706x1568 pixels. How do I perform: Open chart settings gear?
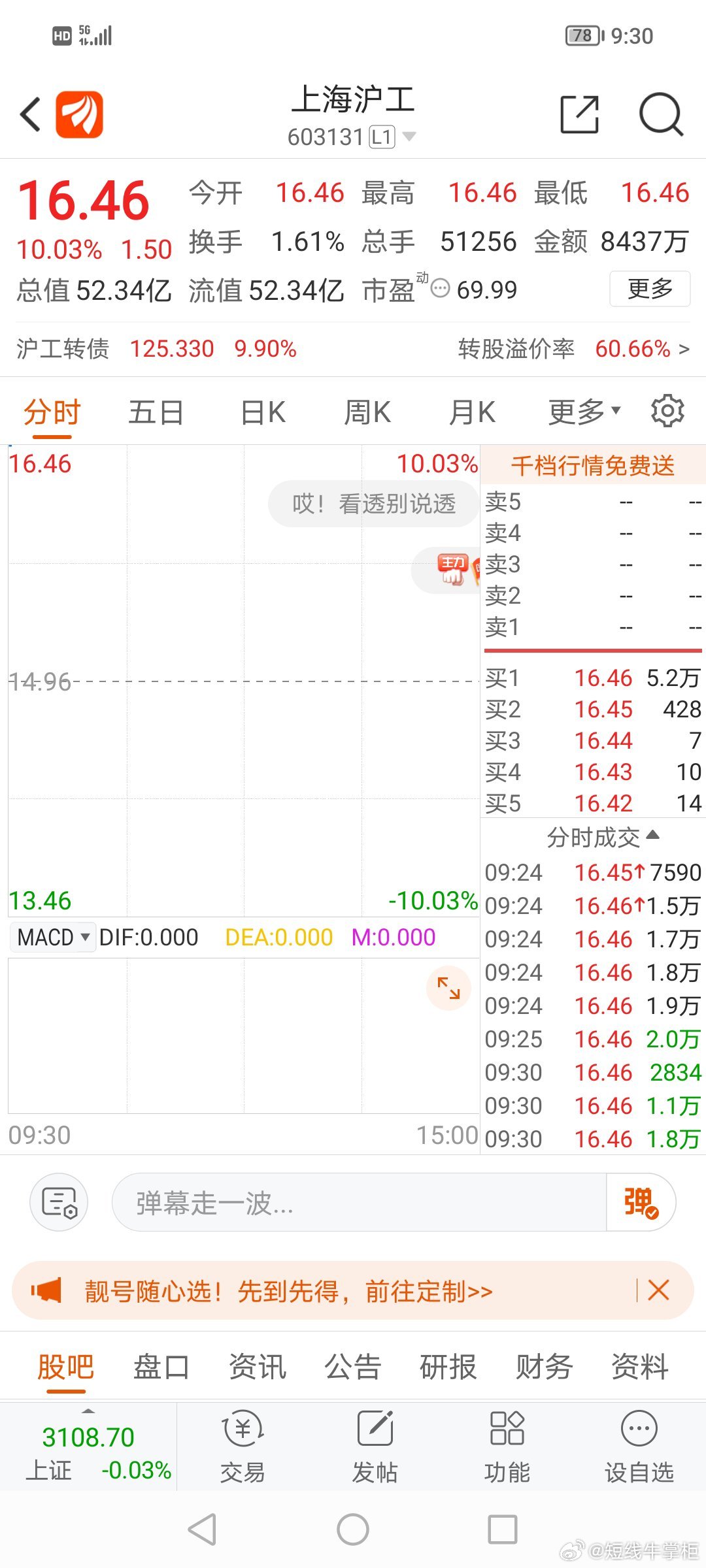pos(667,411)
